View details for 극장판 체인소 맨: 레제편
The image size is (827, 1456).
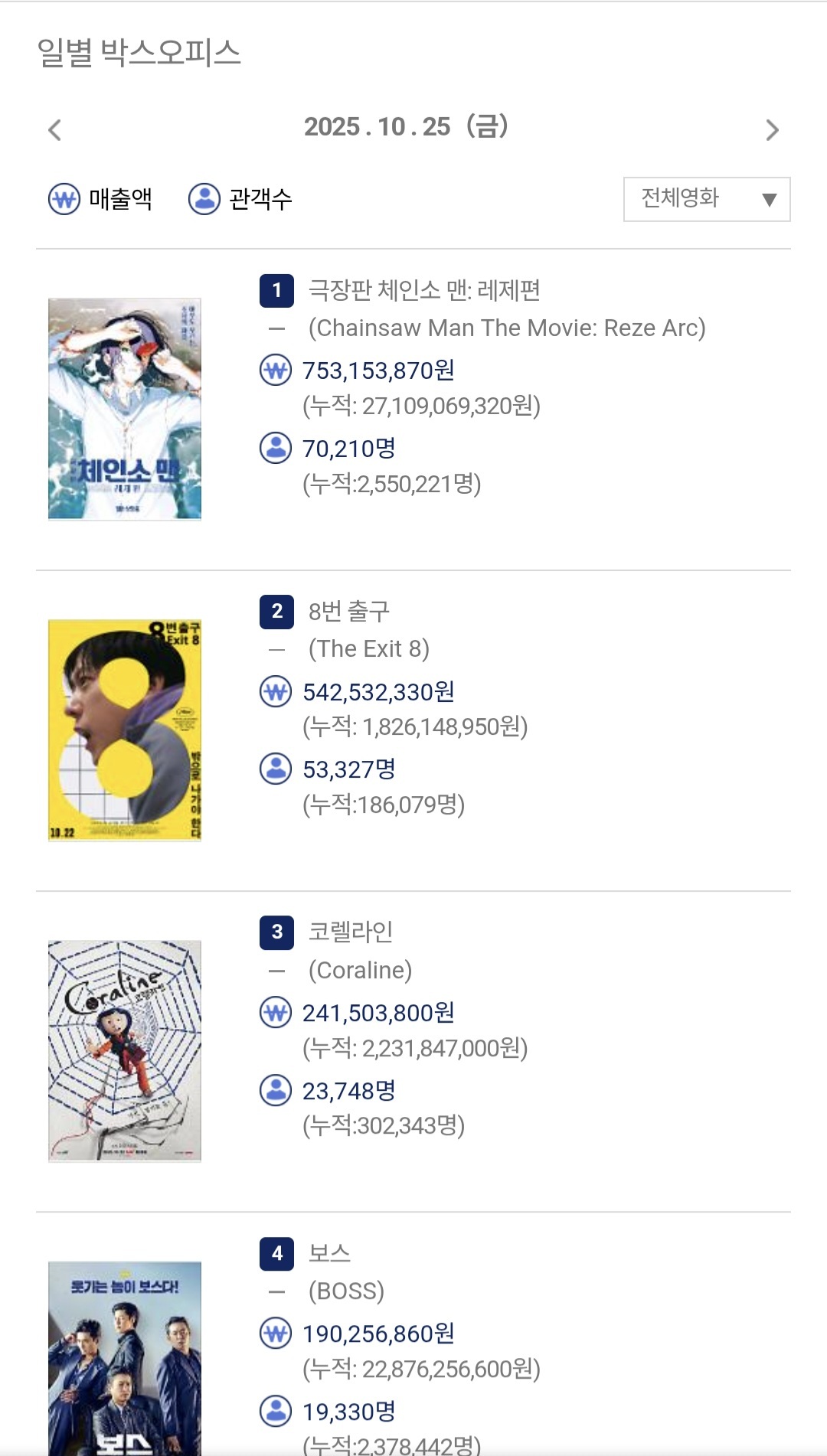click(424, 290)
